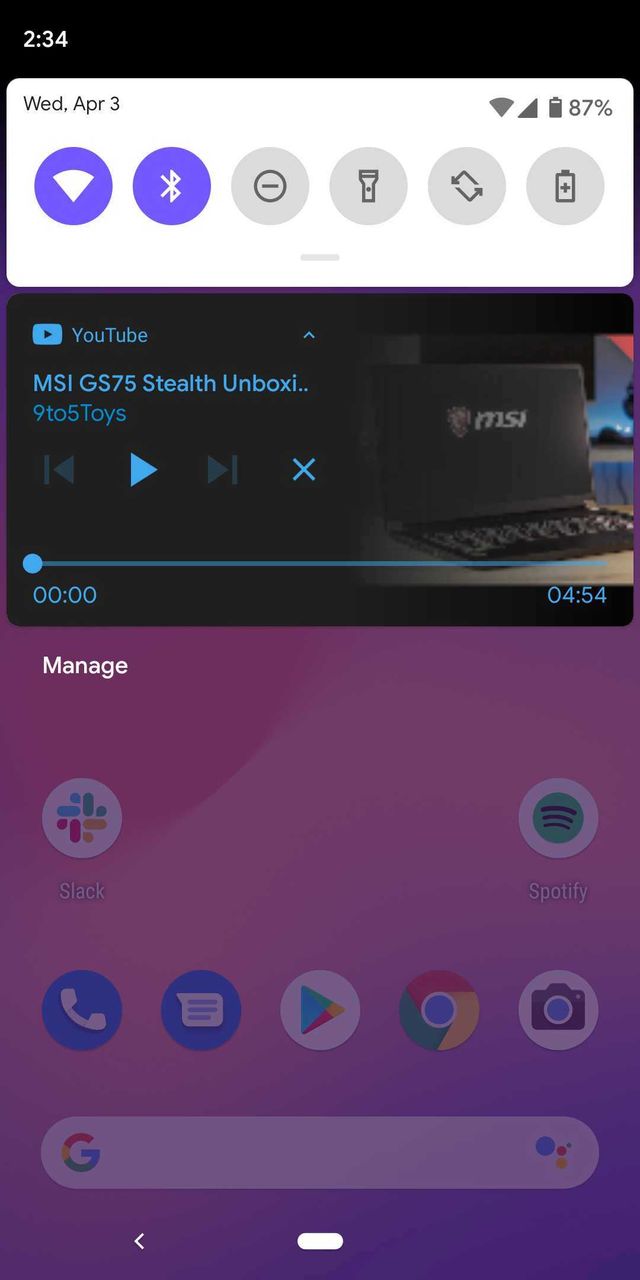
Task: Skip to the previous YouTube video
Action: (59, 469)
